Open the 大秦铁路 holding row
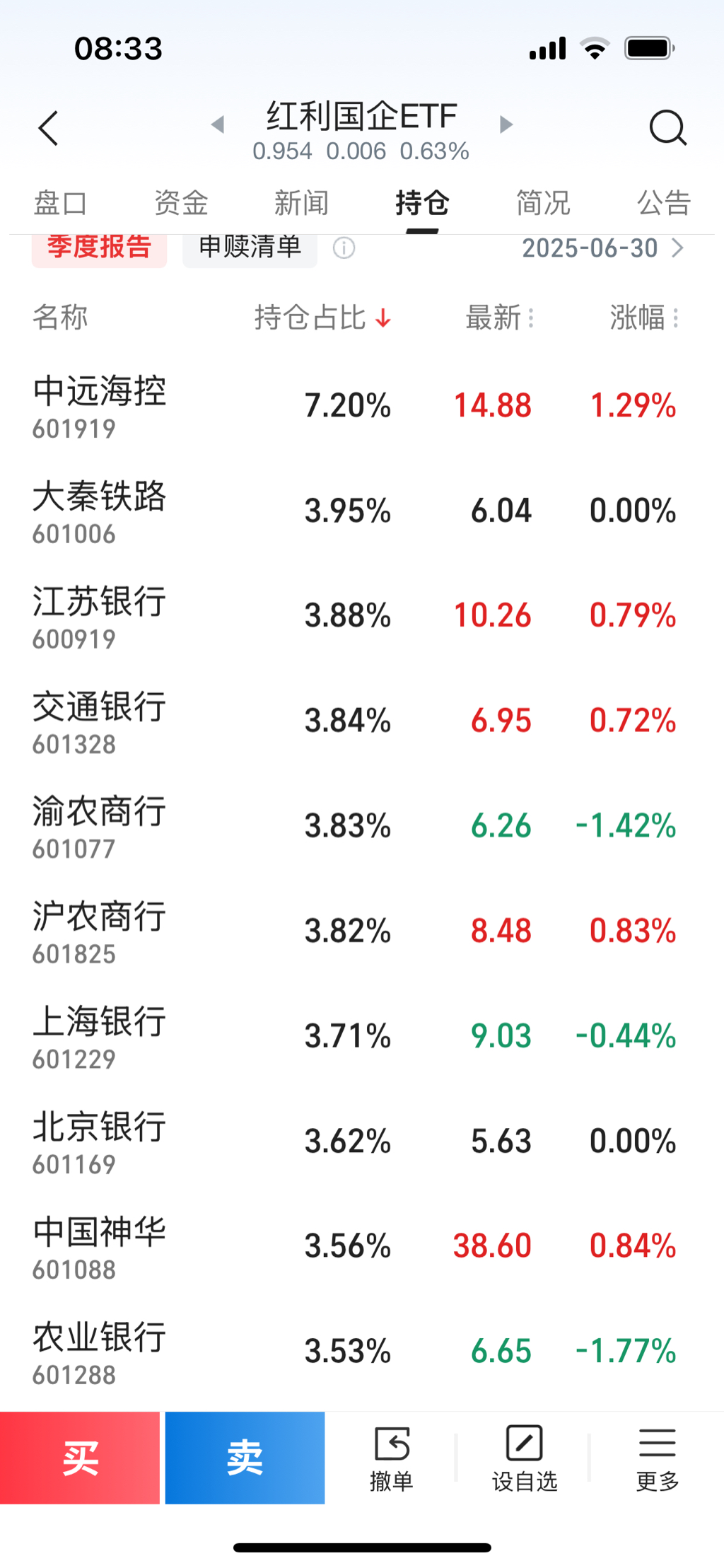 (362, 511)
